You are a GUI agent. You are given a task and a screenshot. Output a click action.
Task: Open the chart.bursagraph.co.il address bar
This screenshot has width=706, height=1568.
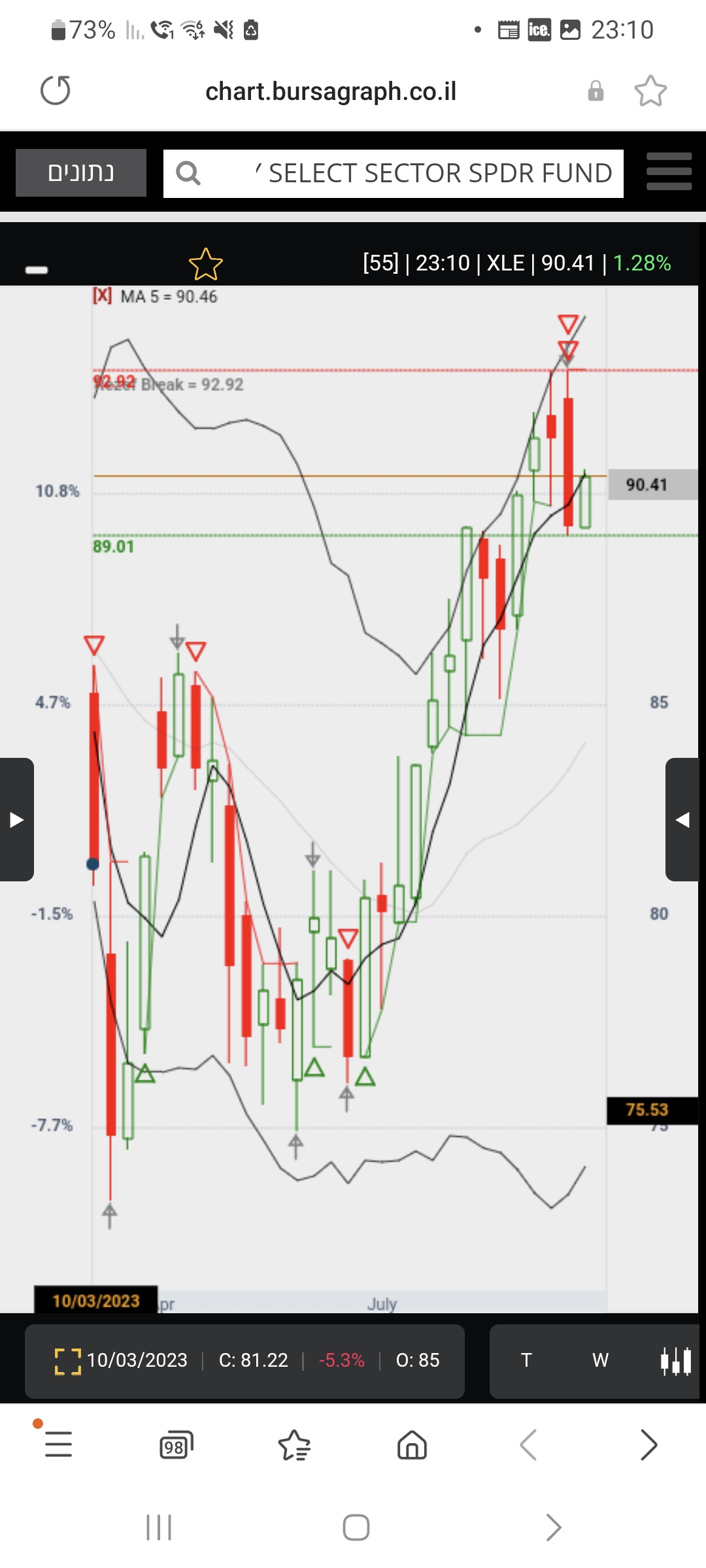pyautogui.click(x=331, y=91)
